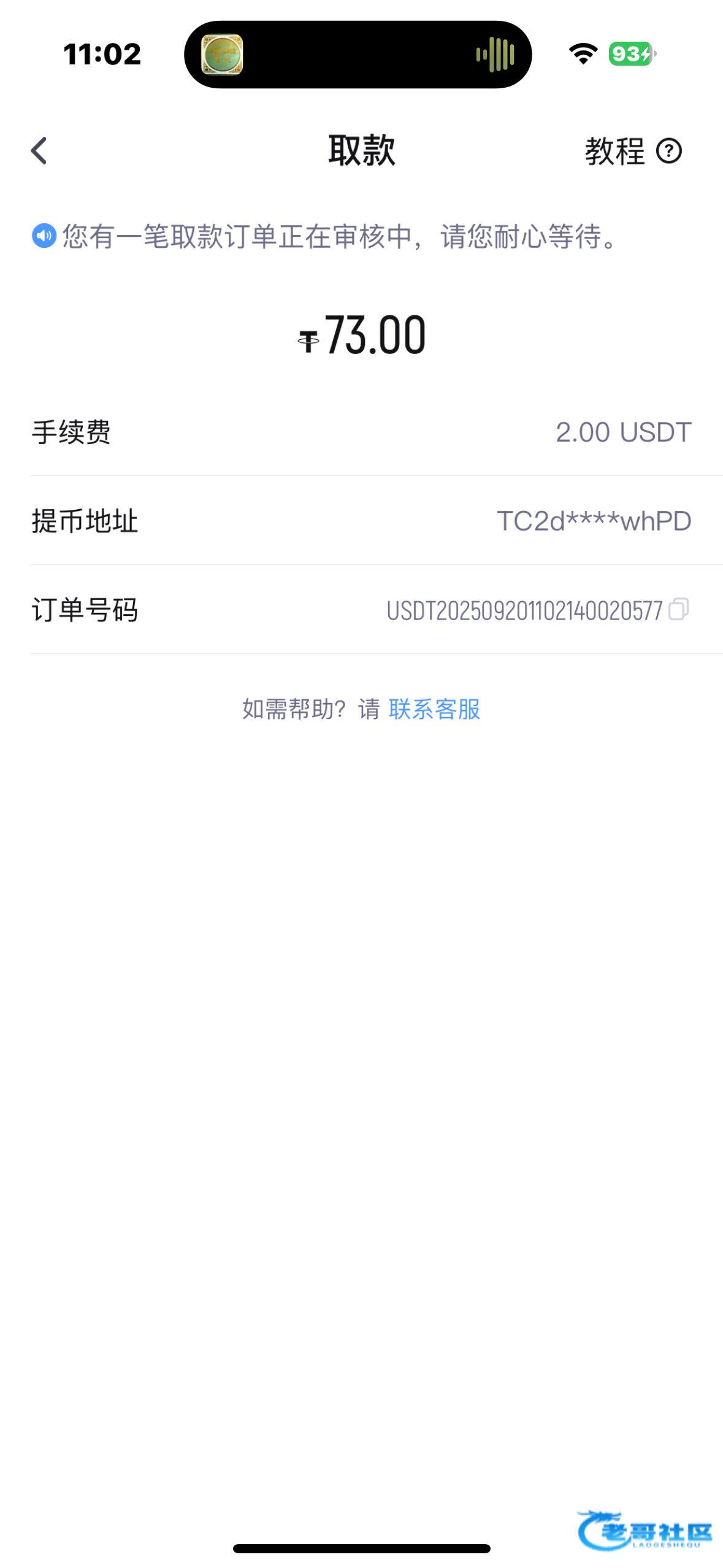Open the 教程 tutorial help
This screenshot has height=1568, width=723.
[632, 151]
